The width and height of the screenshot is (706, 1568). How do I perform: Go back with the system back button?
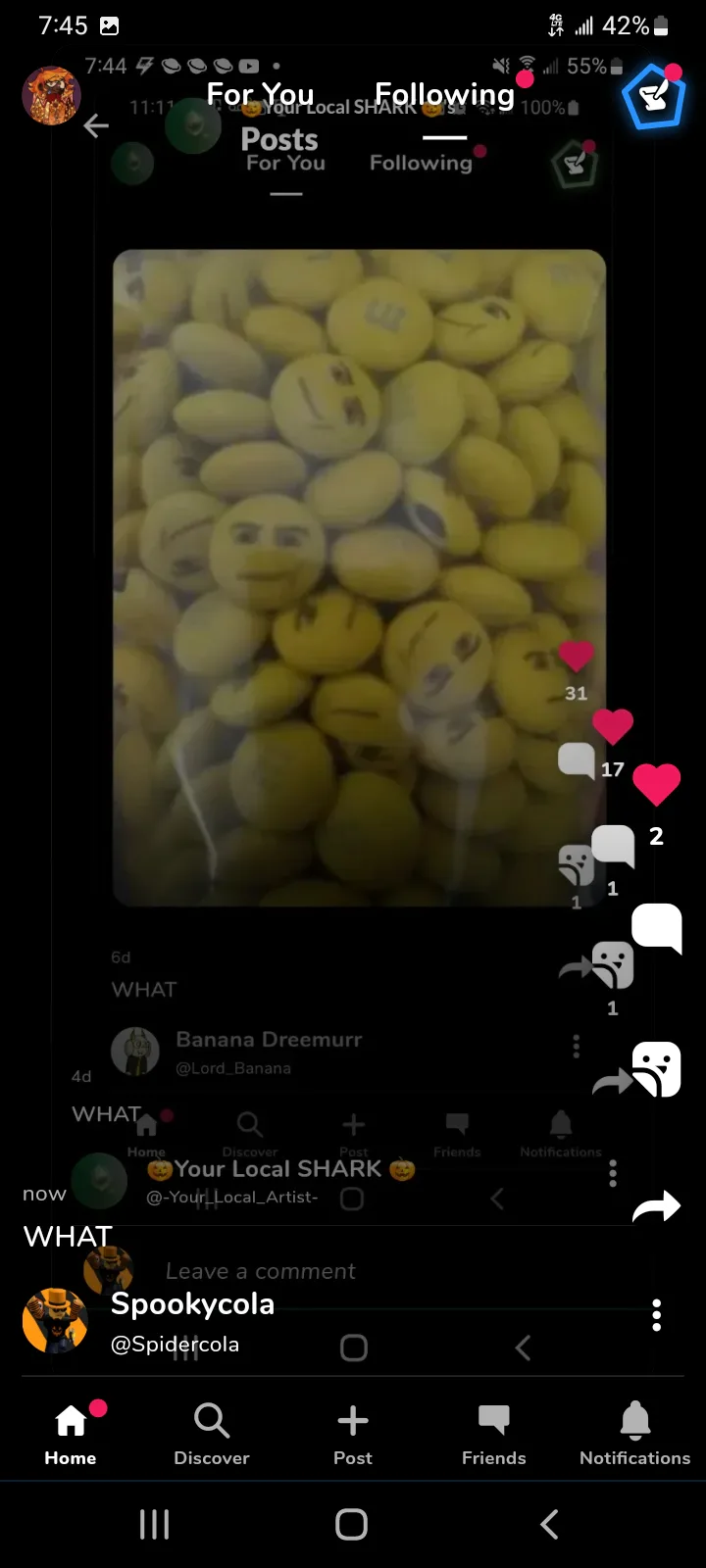pos(550,1524)
